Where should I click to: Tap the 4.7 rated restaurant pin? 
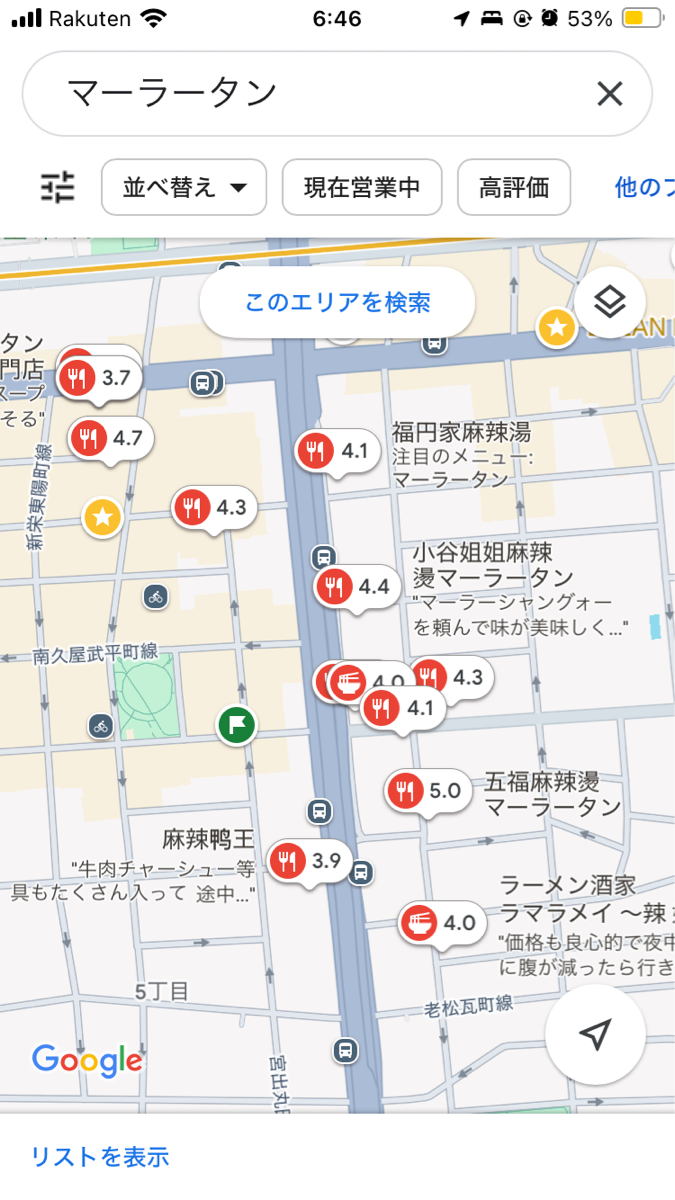111,438
